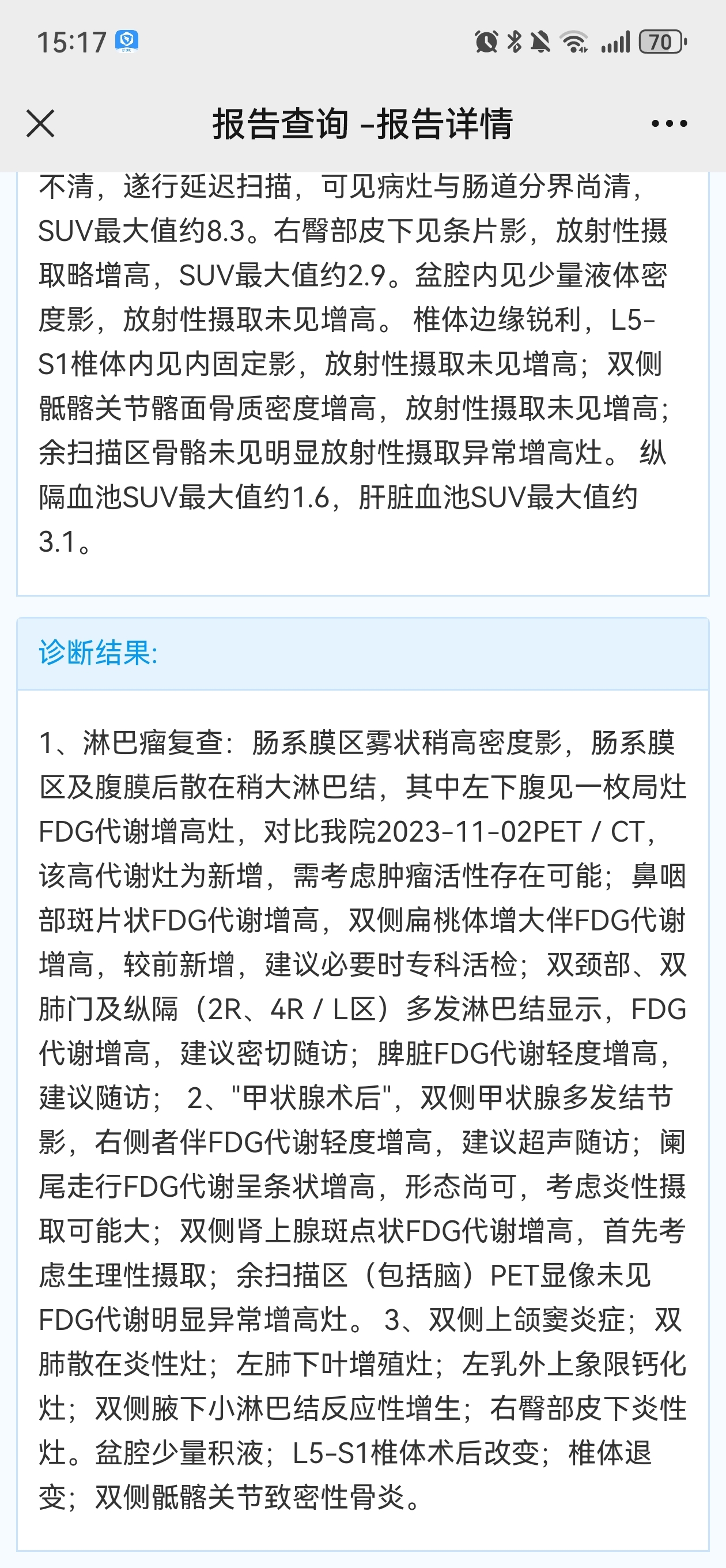726x1568 pixels.
Task: Close the report detail page
Action: tap(41, 123)
